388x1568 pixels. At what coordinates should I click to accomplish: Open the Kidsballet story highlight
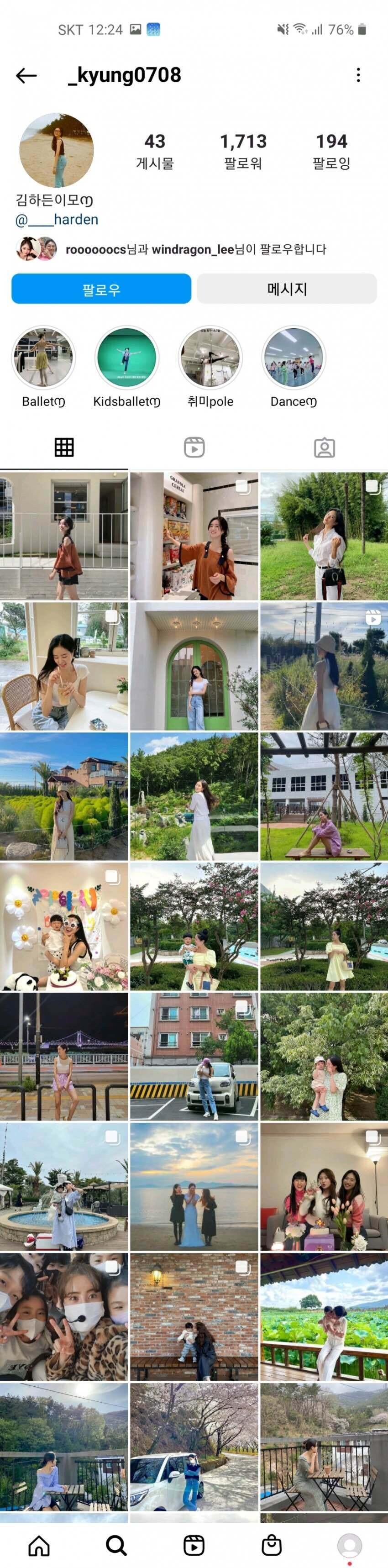pos(126,358)
